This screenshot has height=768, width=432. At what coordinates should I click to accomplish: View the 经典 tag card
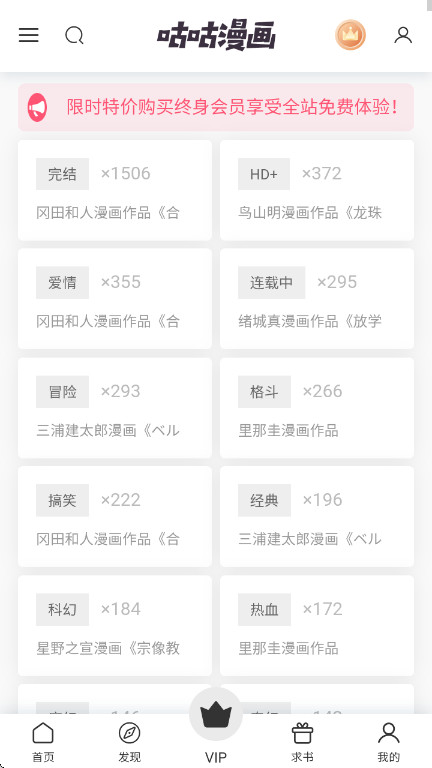317,517
